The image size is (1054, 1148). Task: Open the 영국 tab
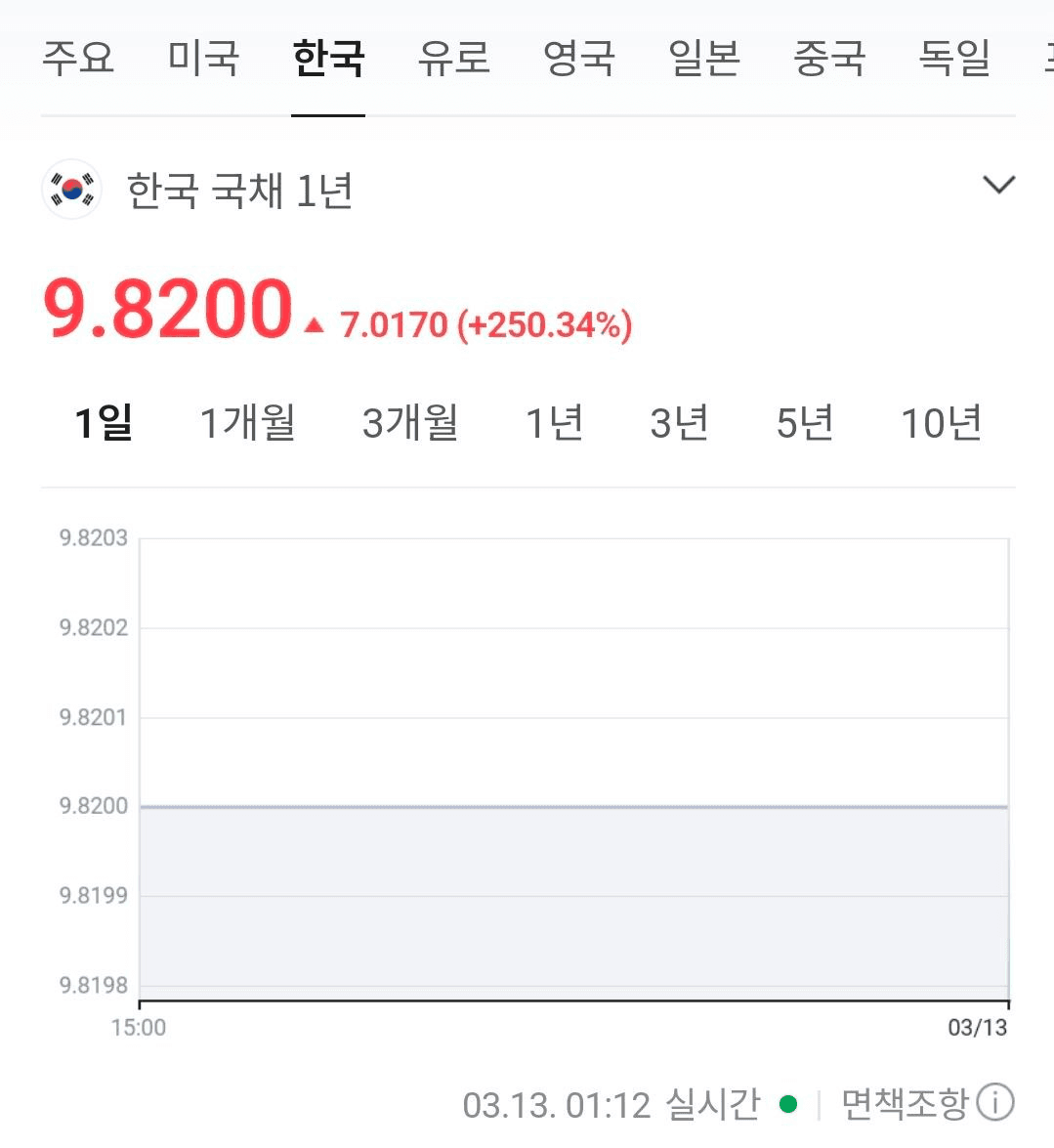click(579, 59)
